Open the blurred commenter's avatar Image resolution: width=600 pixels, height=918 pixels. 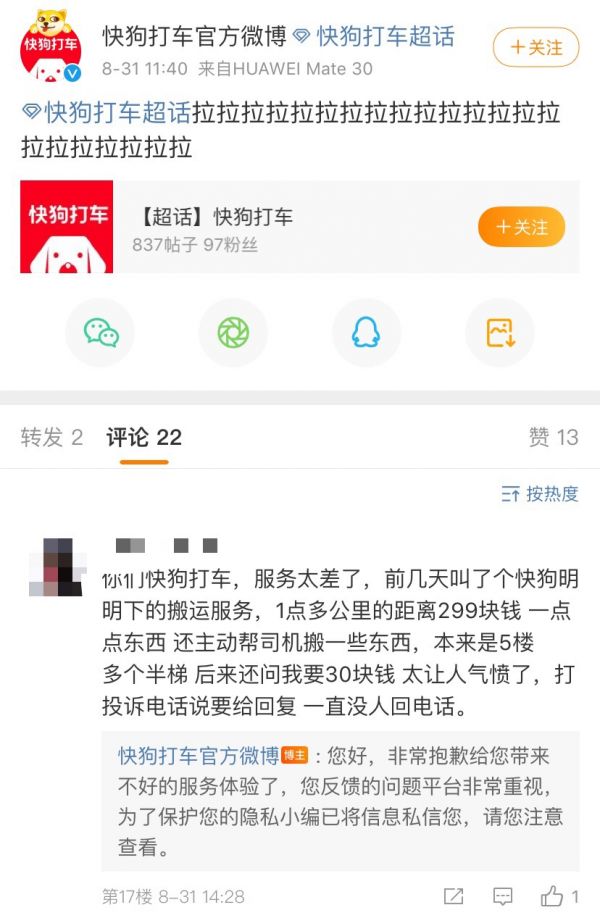click(x=57, y=566)
